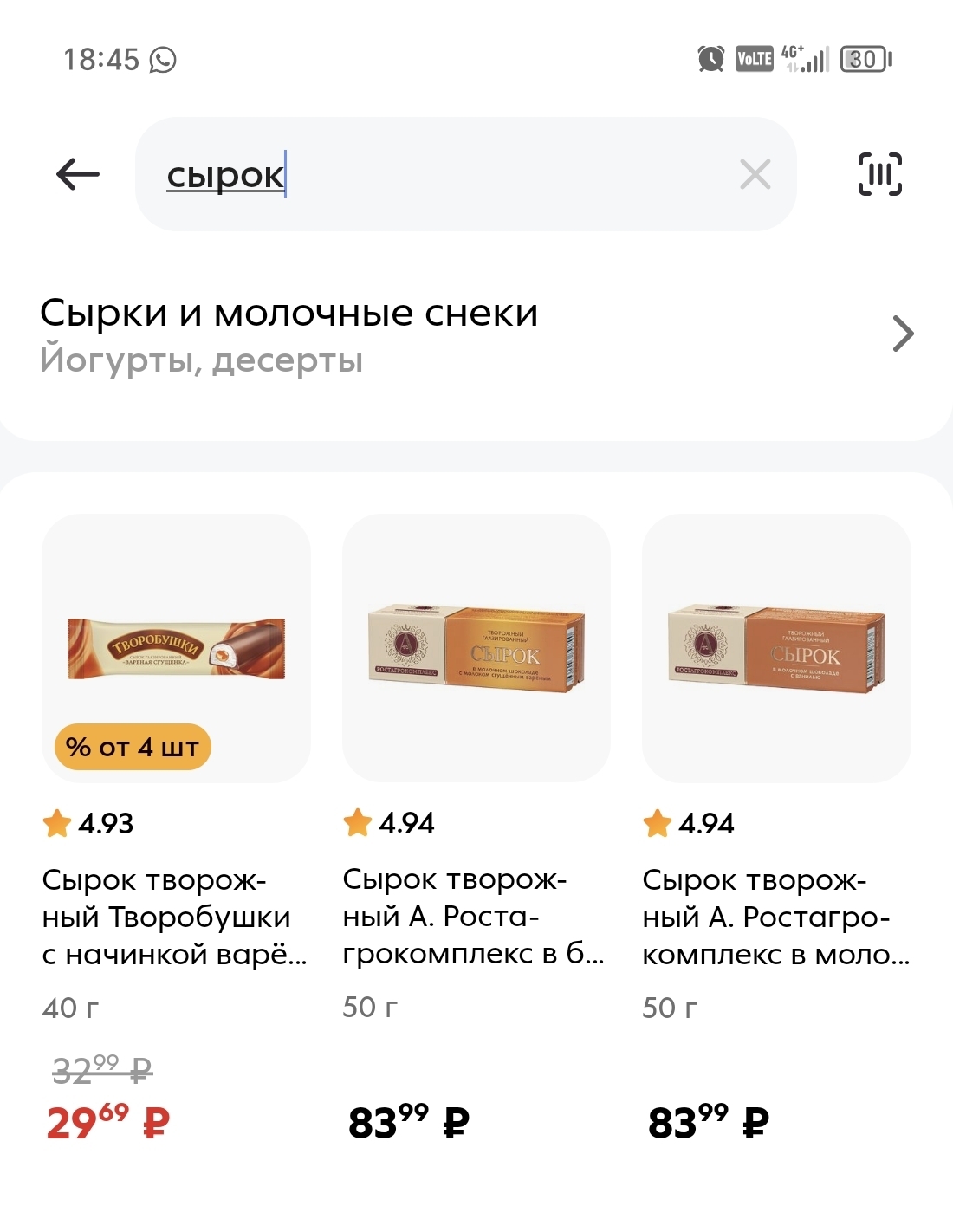Open the barcode scanner
The height and width of the screenshot is (1232, 953).
click(879, 174)
